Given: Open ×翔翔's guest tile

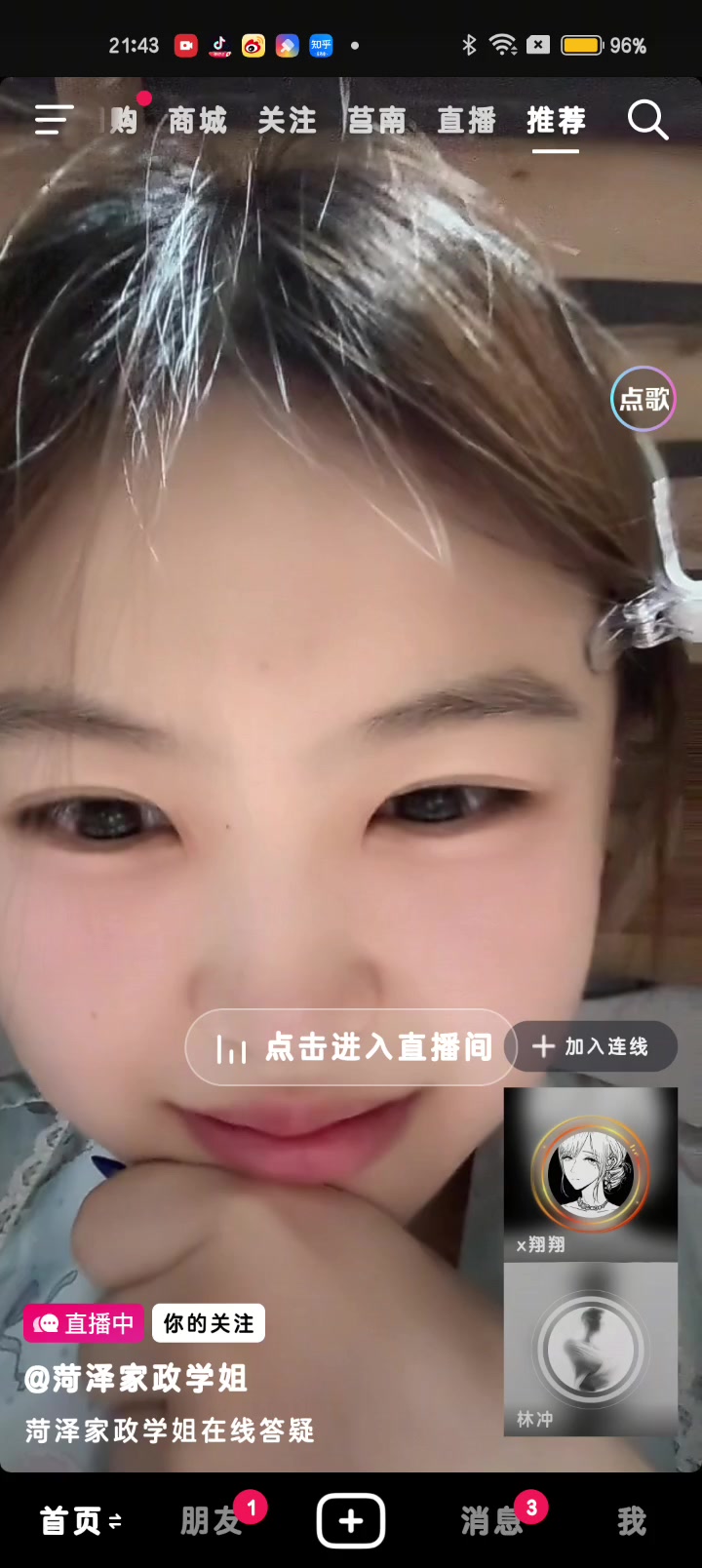Looking at the screenshot, I should pos(591,1174).
